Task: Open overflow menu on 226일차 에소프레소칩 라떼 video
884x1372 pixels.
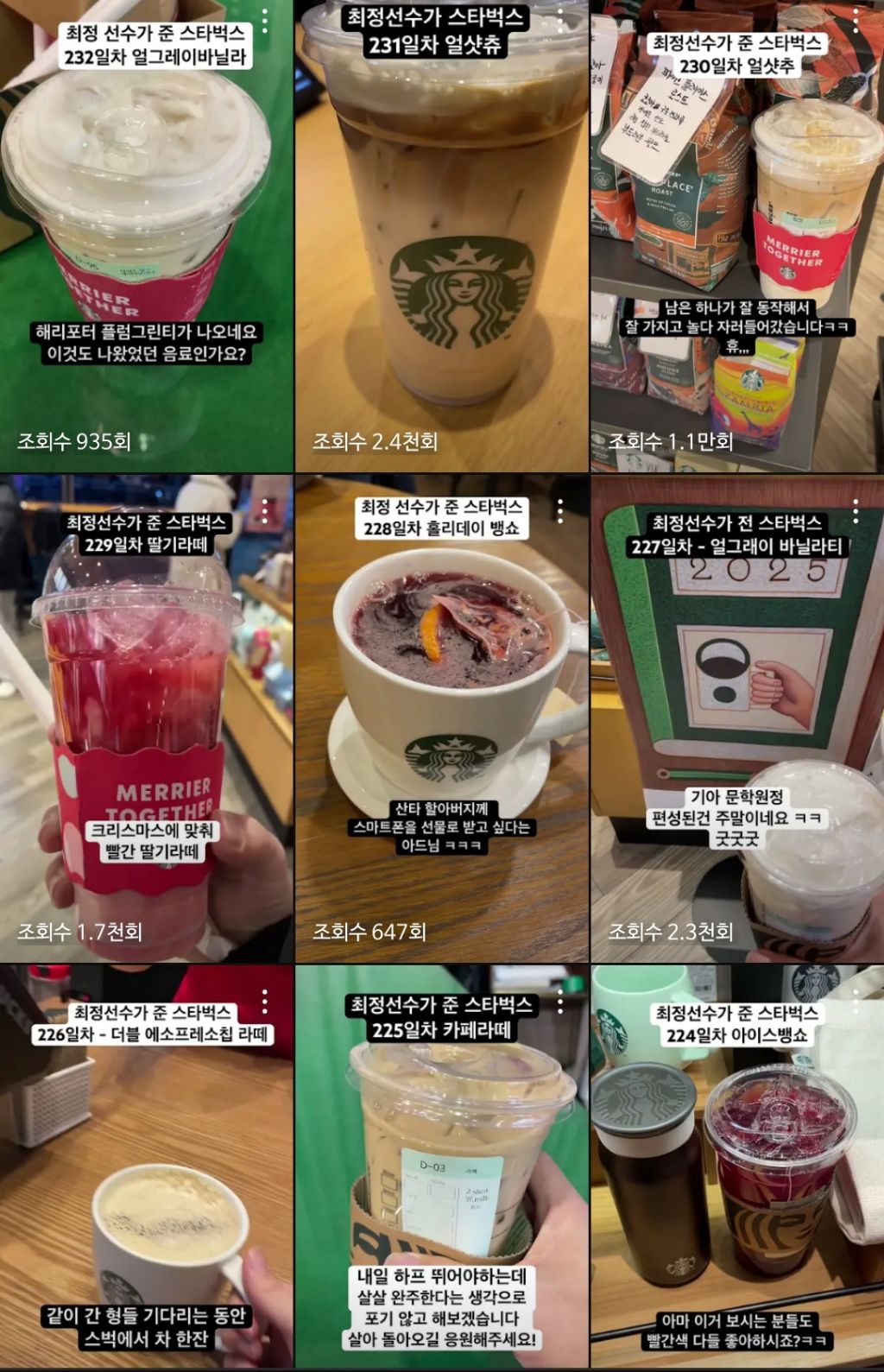Action: pyautogui.click(x=265, y=1002)
